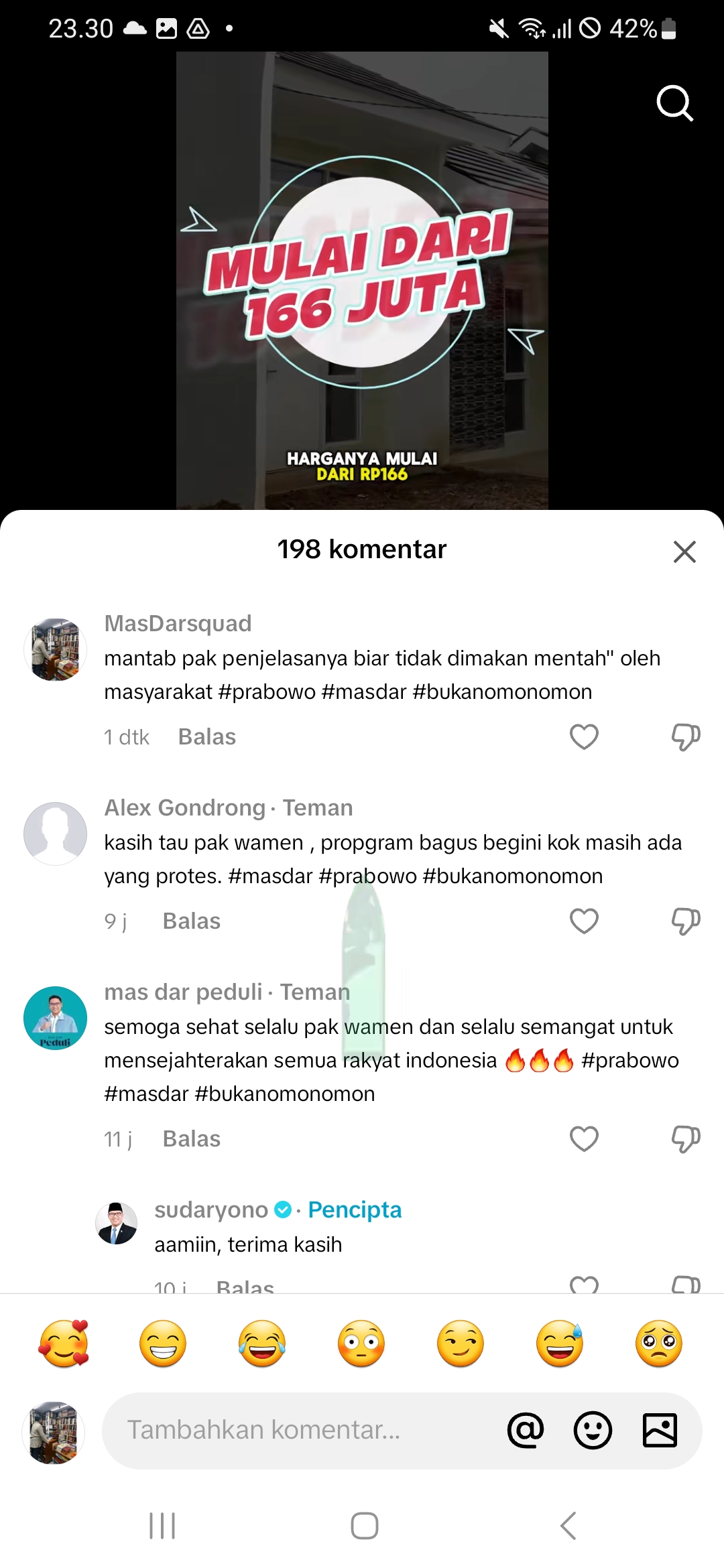This screenshot has width=724, height=1568.
Task: Tap Balas under Alex Gondrong's comment
Action: point(192,921)
